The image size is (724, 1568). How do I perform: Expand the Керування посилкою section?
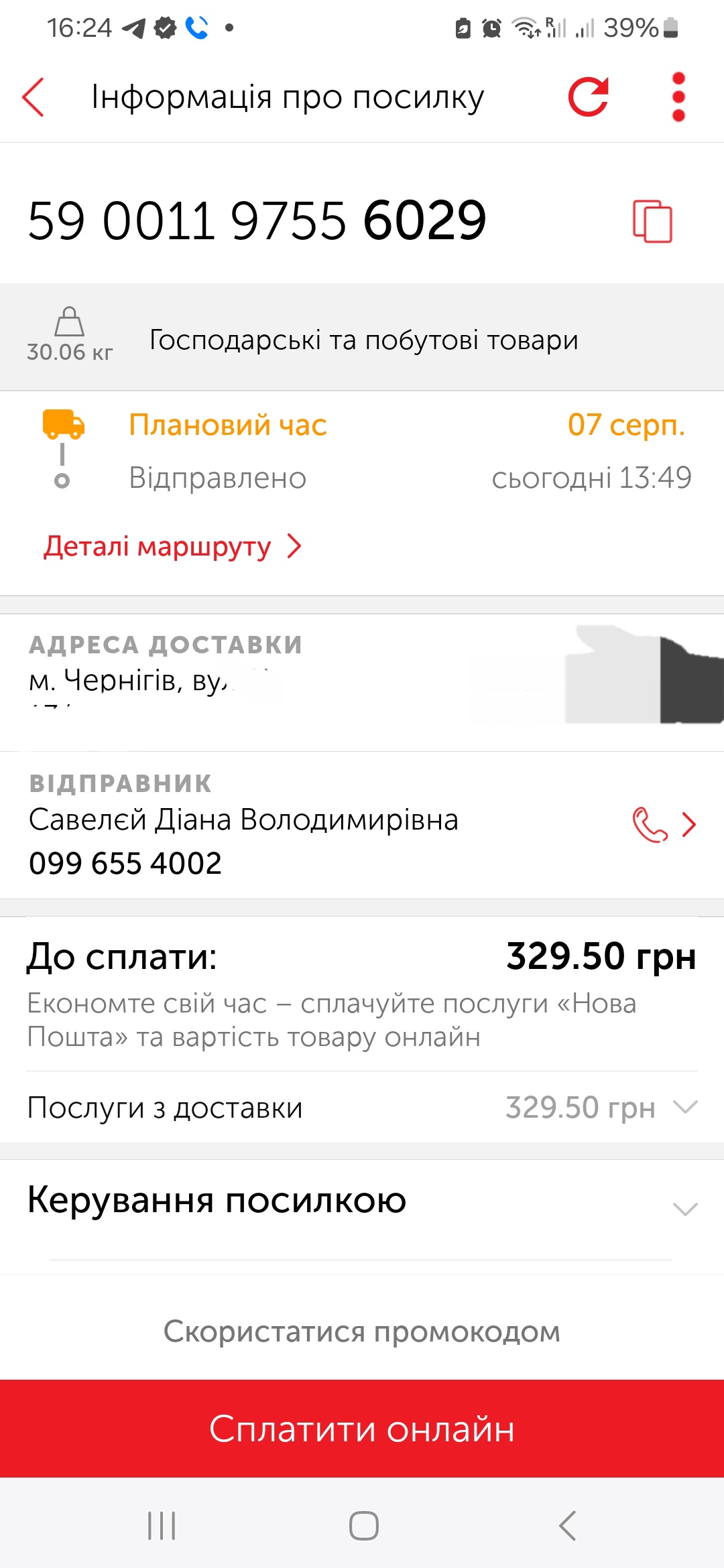click(x=362, y=1201)
